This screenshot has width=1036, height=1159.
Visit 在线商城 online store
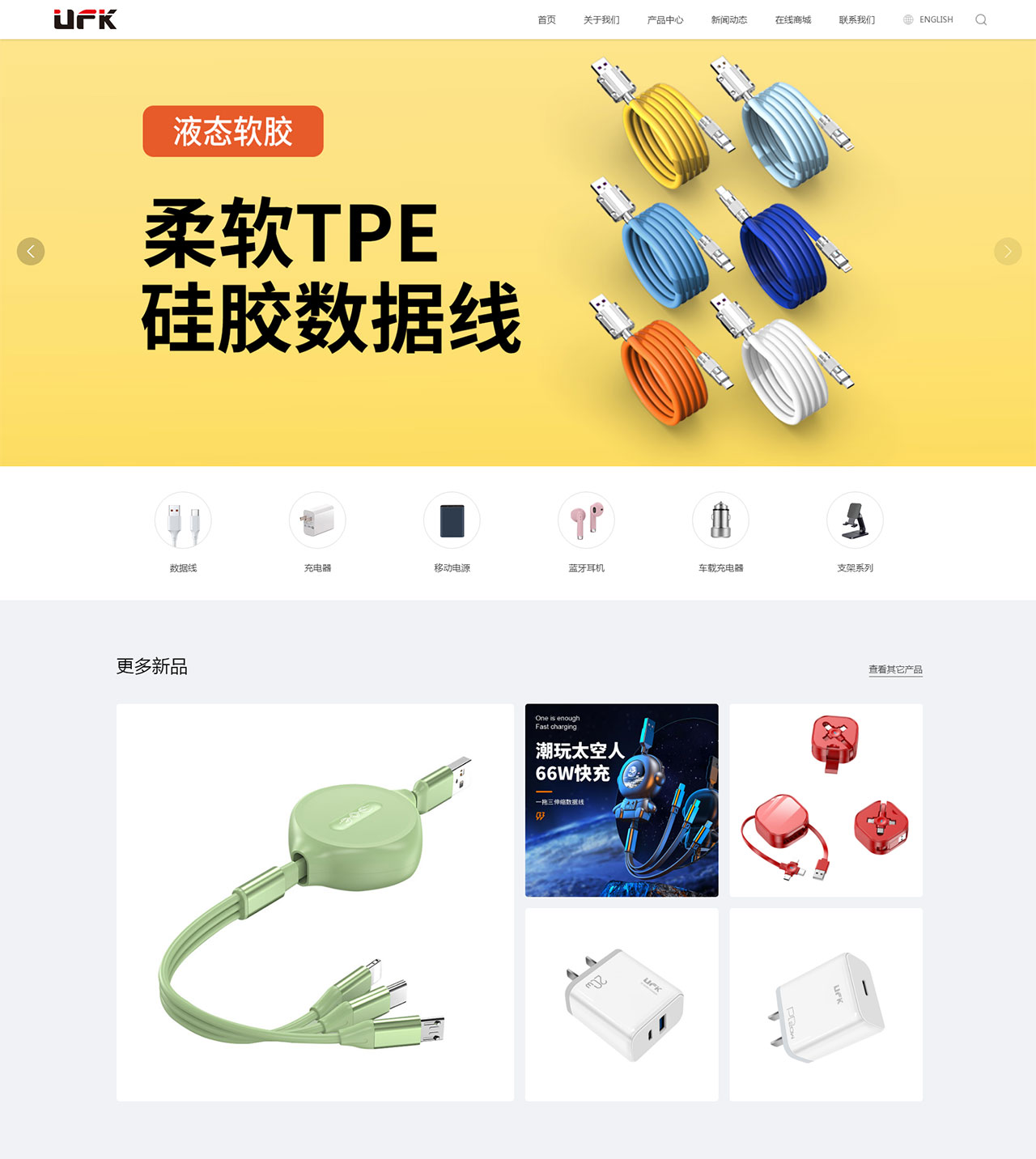793,19
